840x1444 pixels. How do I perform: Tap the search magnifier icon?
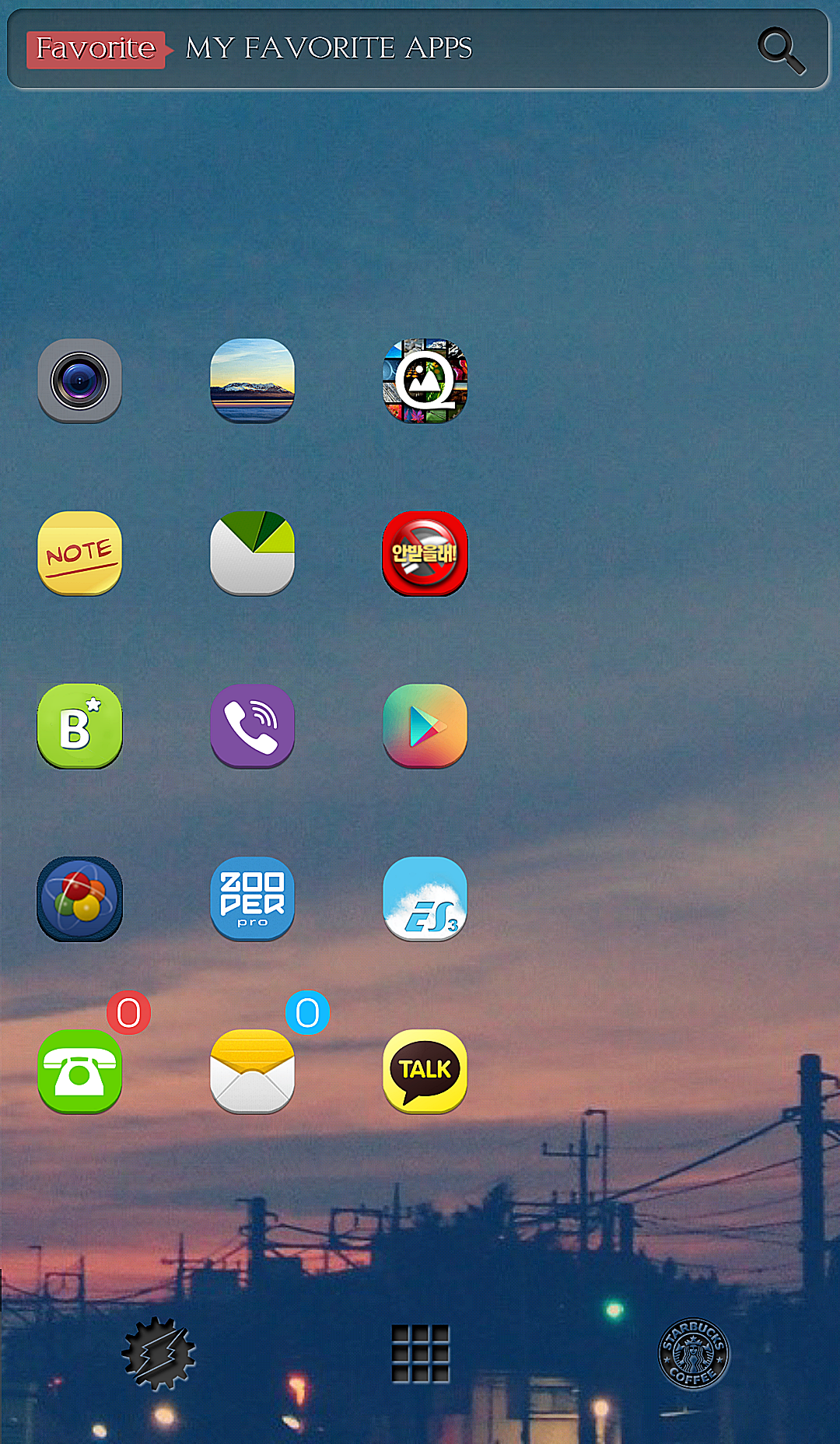tap(781, 50)
